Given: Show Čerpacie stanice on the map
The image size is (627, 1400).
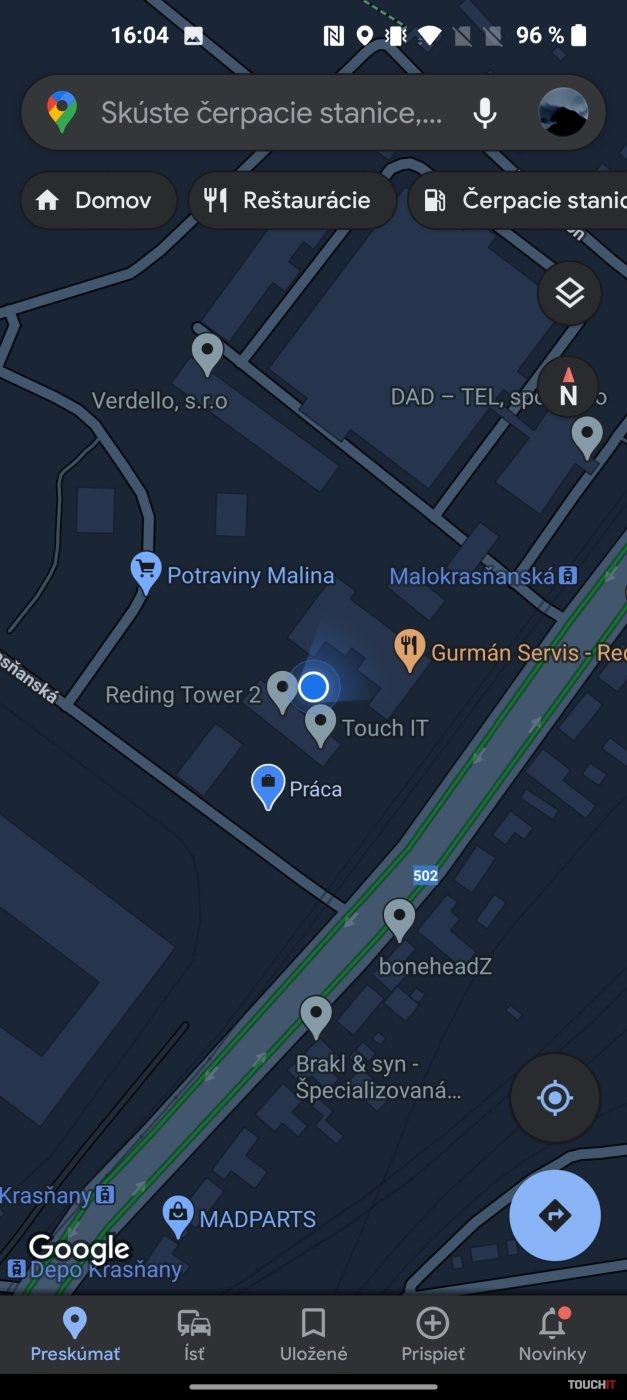Looking at the screenshot, I should click(520, 200).
